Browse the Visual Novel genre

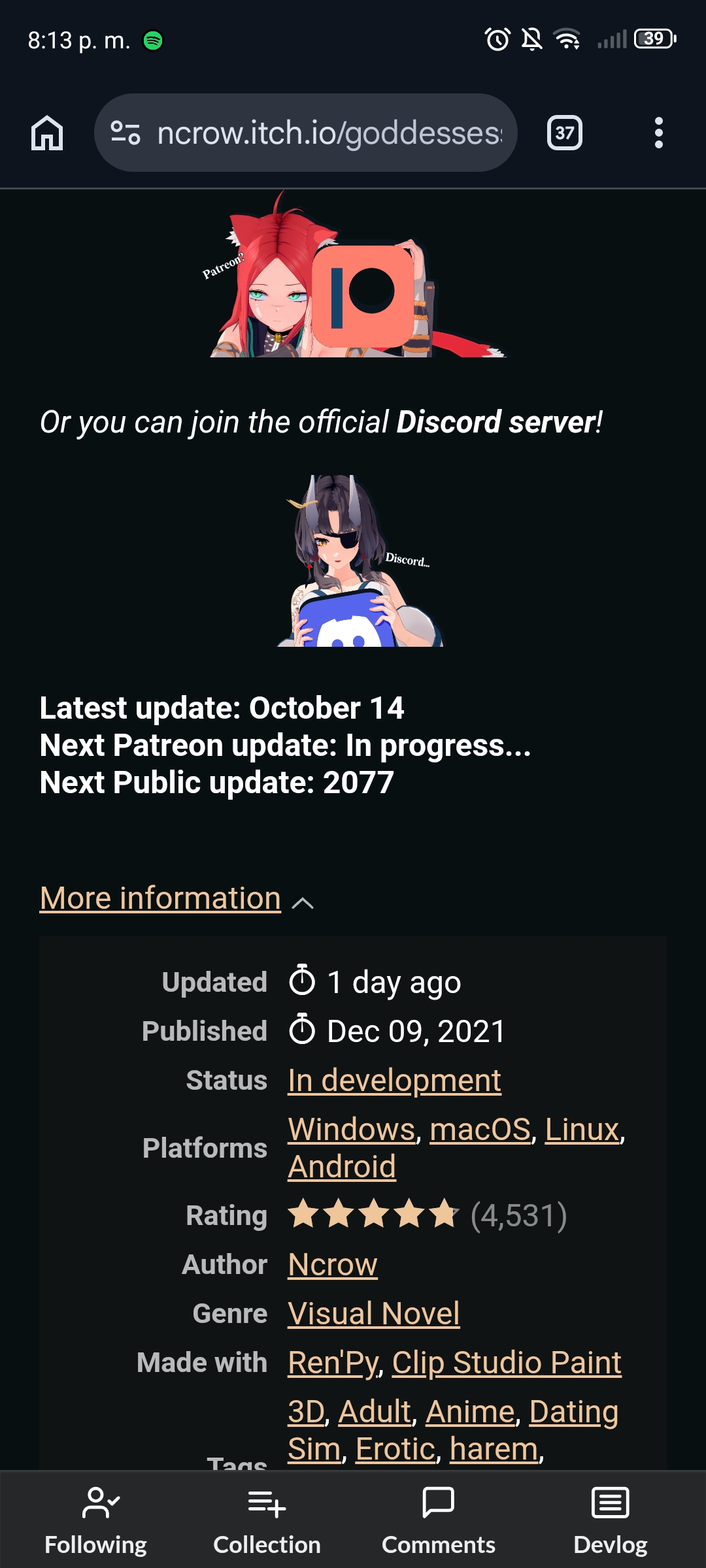(374, 1313)
